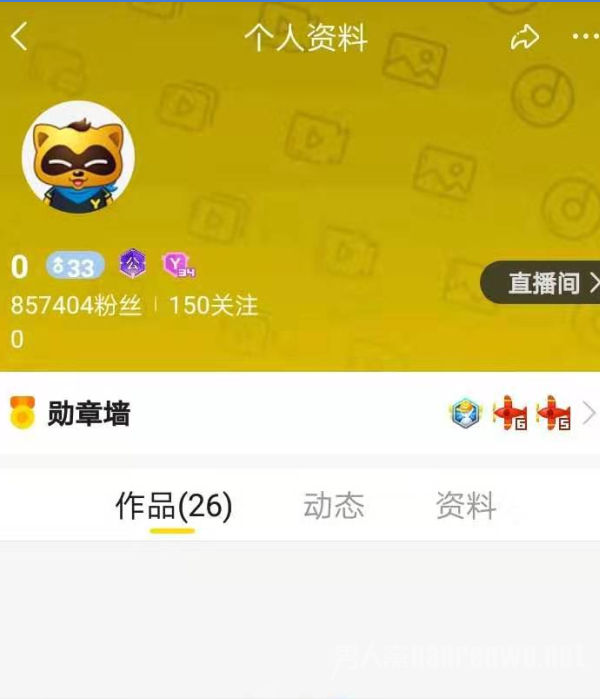Open the three-dot overflow menu
This screenshot has height=699, width=600.
tap(585, 37)
